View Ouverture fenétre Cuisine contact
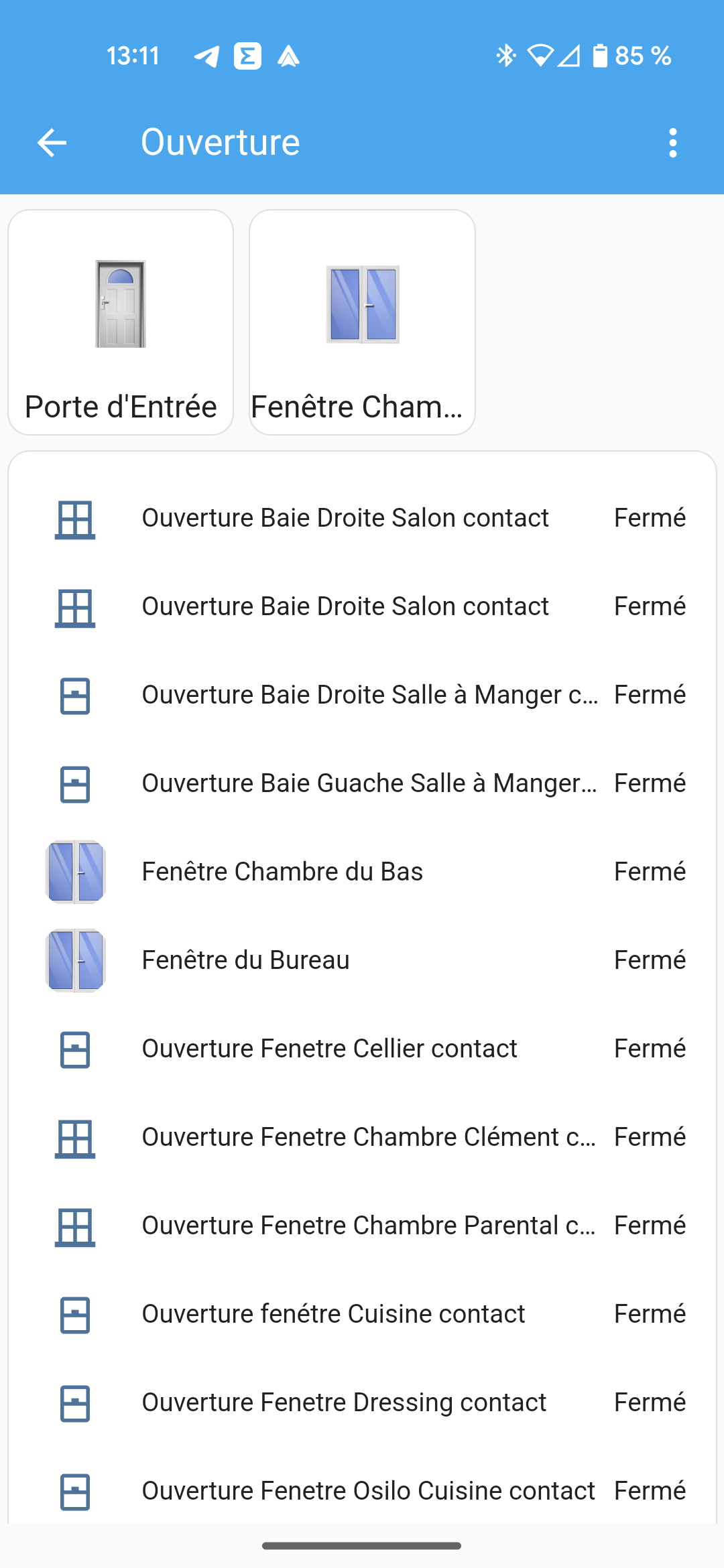The height and width of the screenshot is (1568, 724). pos(362,1314)
